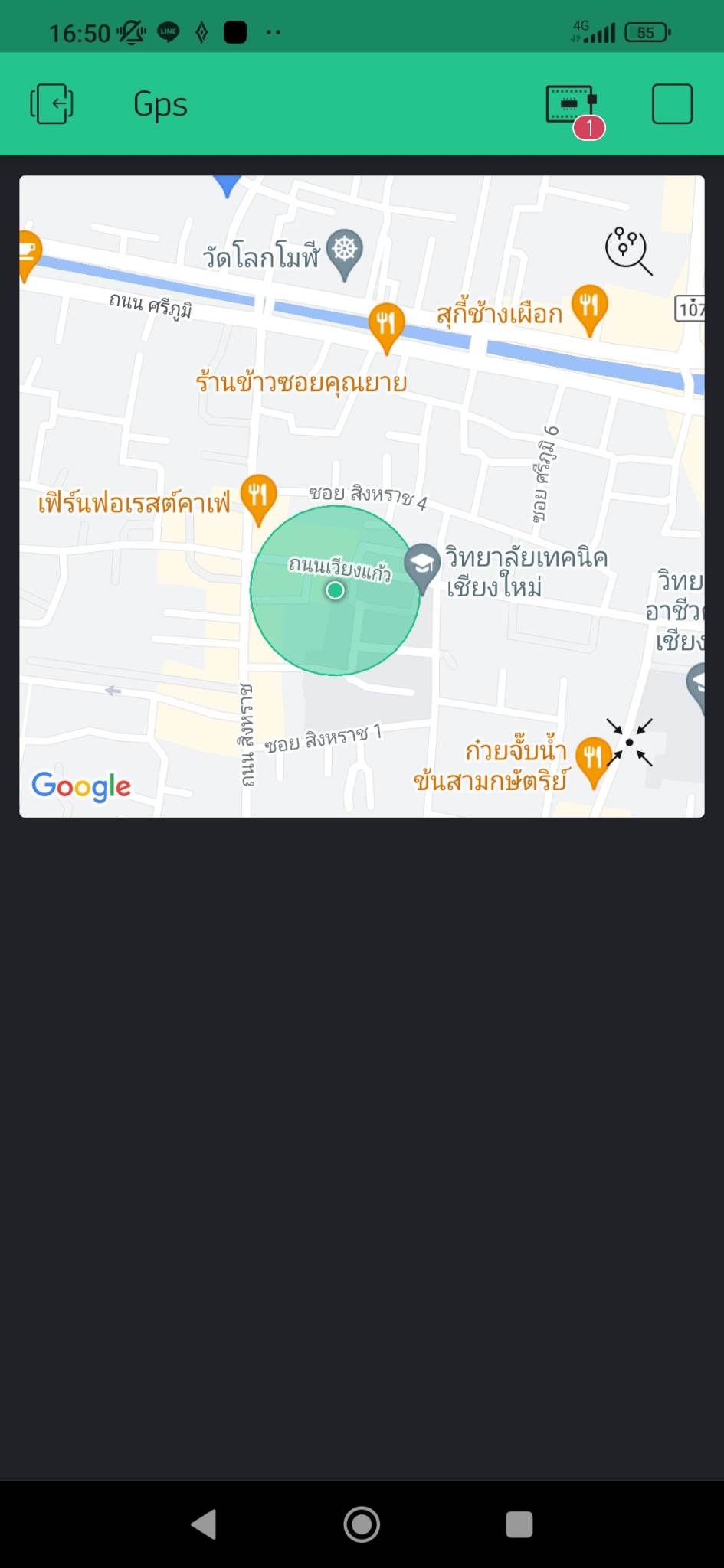Select the เฟิร์นฟอเรสต์คาเฟ่ restaurant pin
This screenshot has width=724, height=1568.
pos(258,497)
